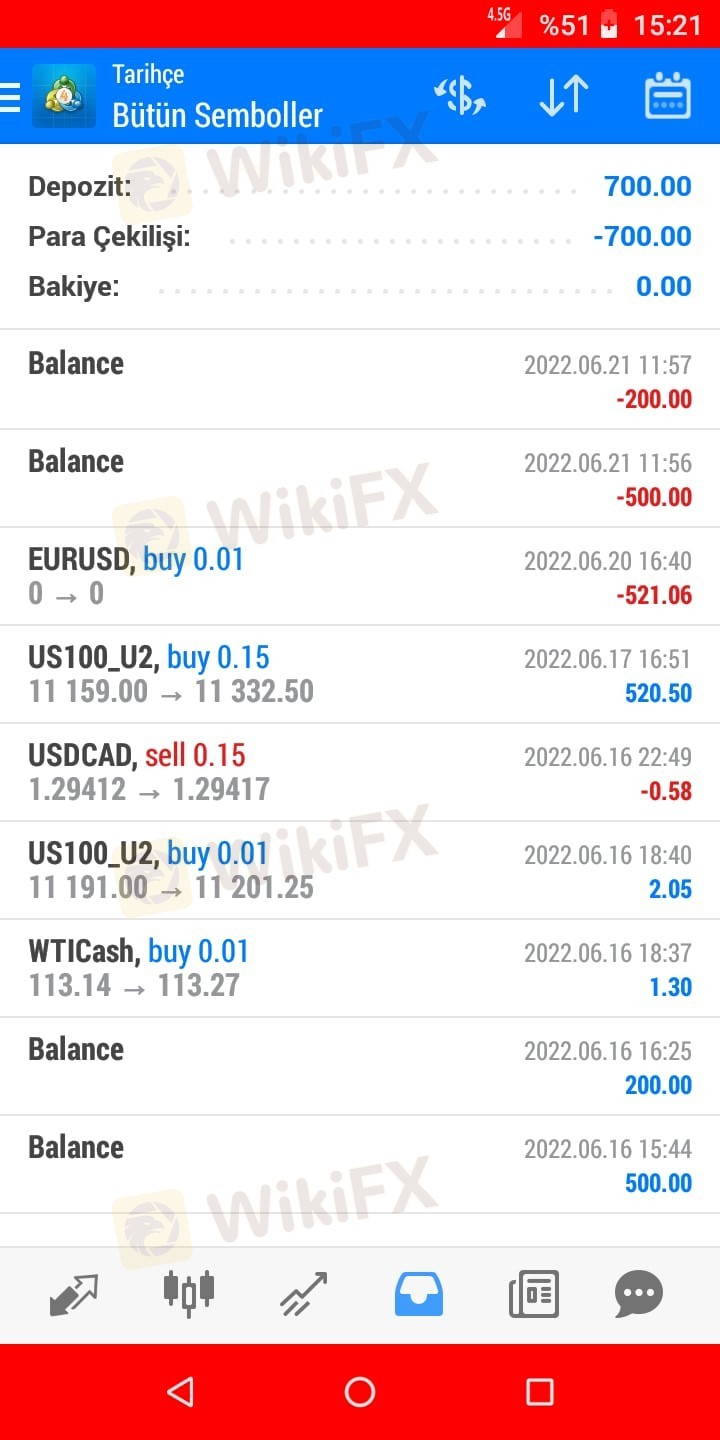Change the history sort order

click(563, 97)
